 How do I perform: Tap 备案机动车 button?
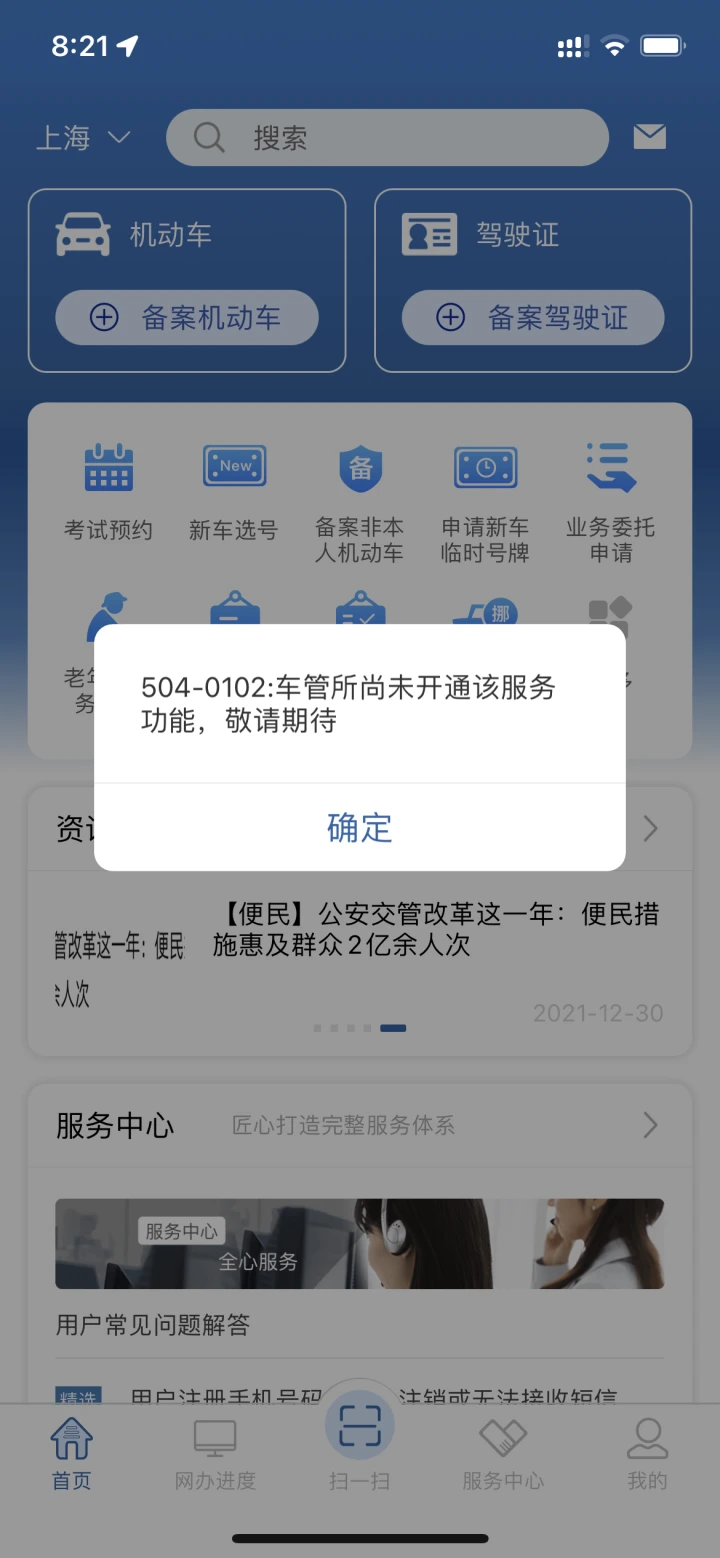(187, 318)
